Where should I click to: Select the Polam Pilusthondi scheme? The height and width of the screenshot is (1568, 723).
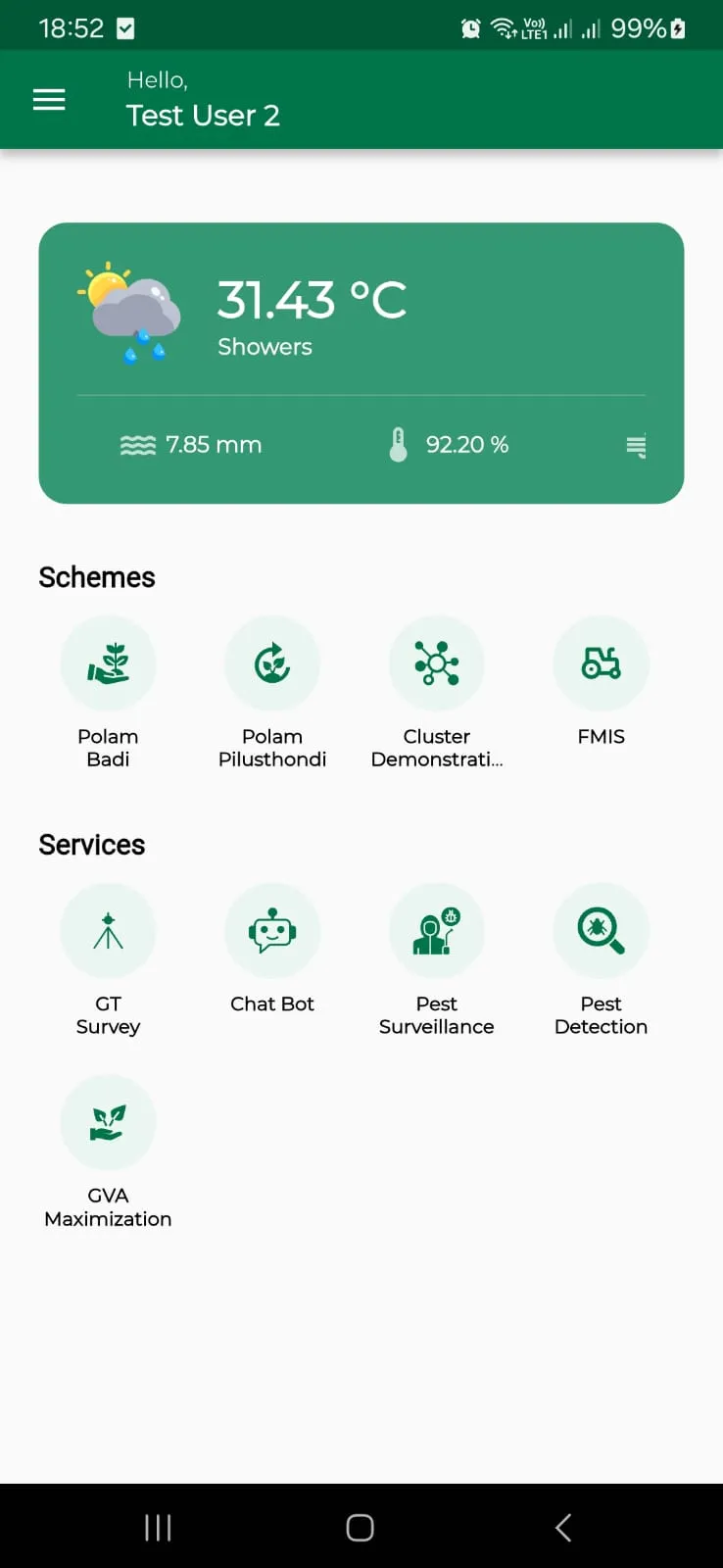click(272, 664)
